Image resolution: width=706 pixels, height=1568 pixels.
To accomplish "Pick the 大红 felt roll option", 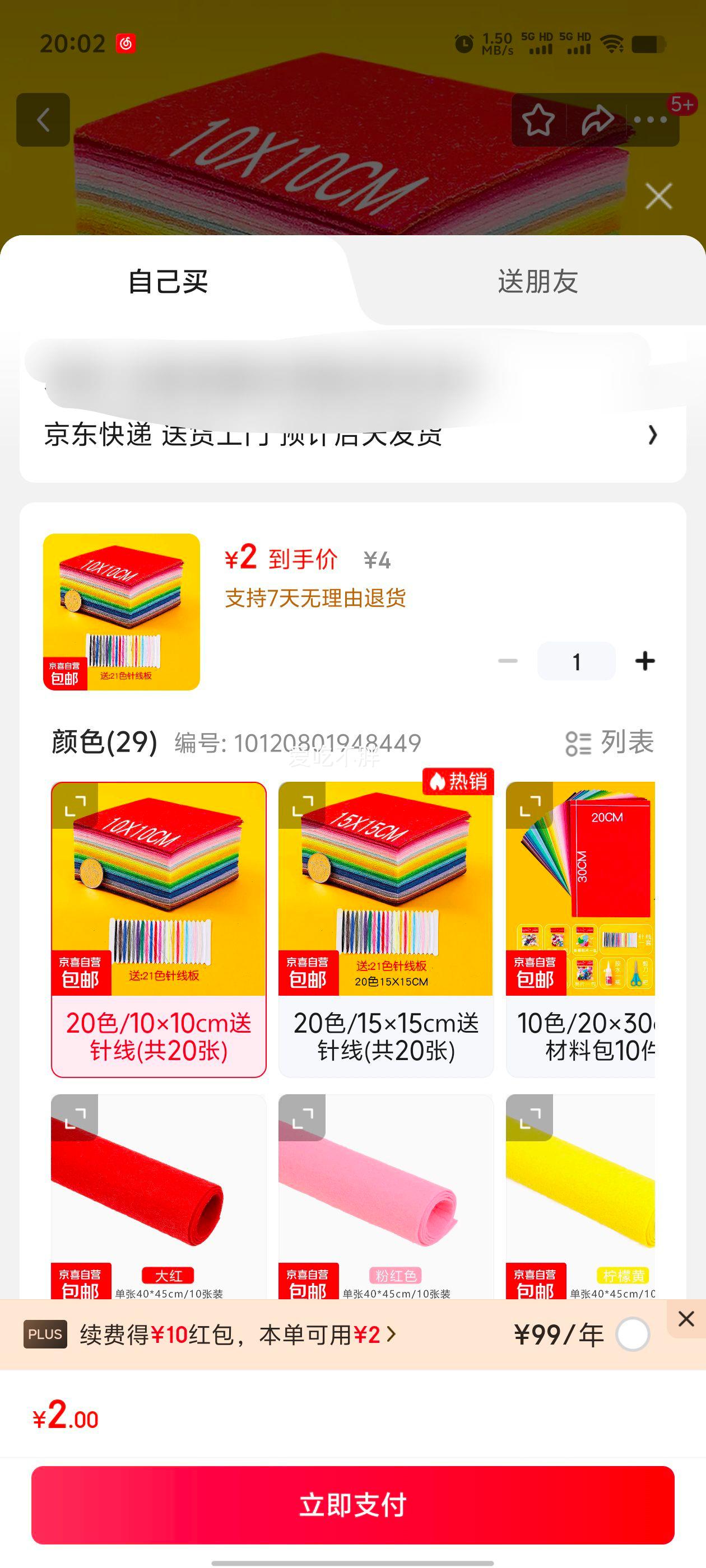I will coord(159,1196).
